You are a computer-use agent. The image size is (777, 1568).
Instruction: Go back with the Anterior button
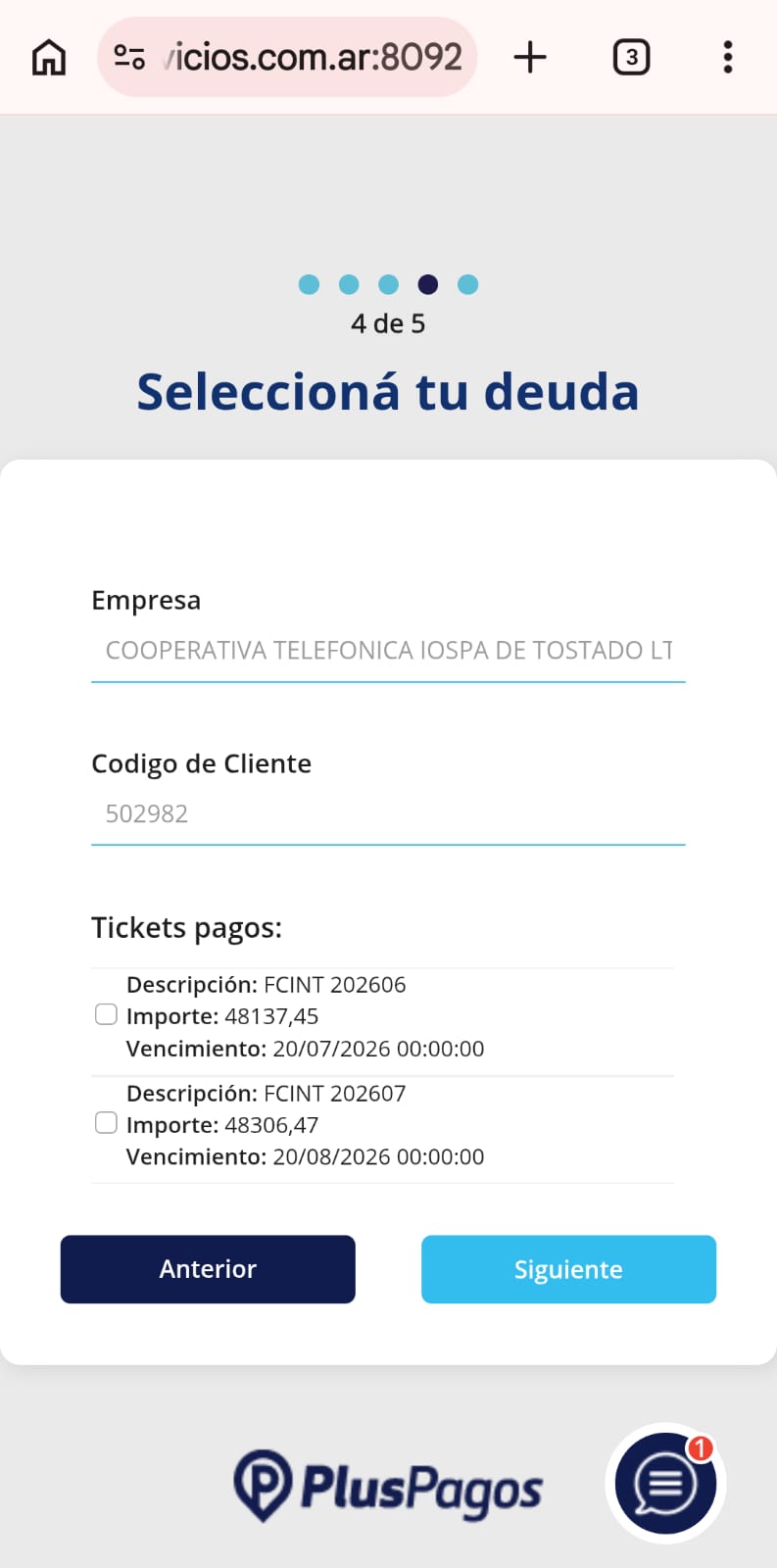pyautogui.click(x=208, y=1269)
